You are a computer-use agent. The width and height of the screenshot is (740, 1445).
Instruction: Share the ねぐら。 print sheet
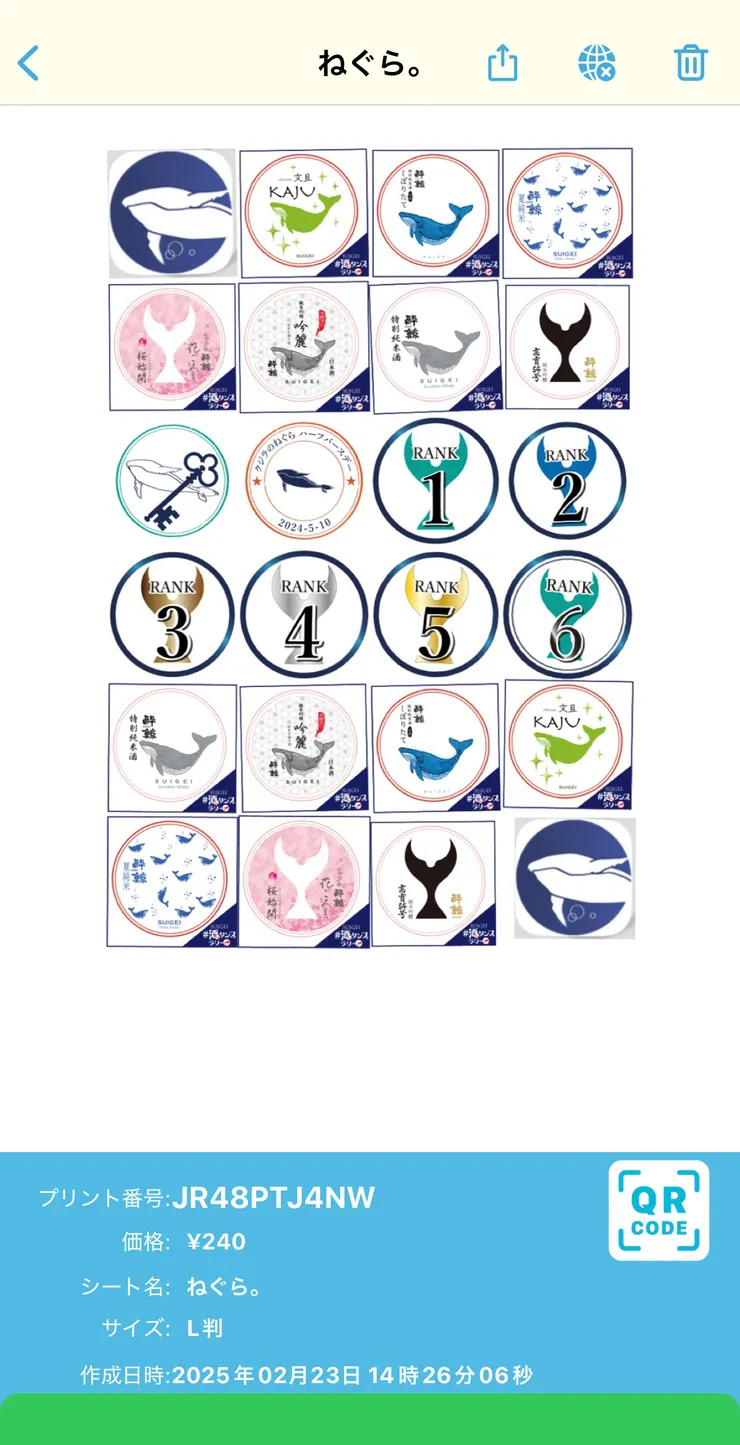pos(503,63)
